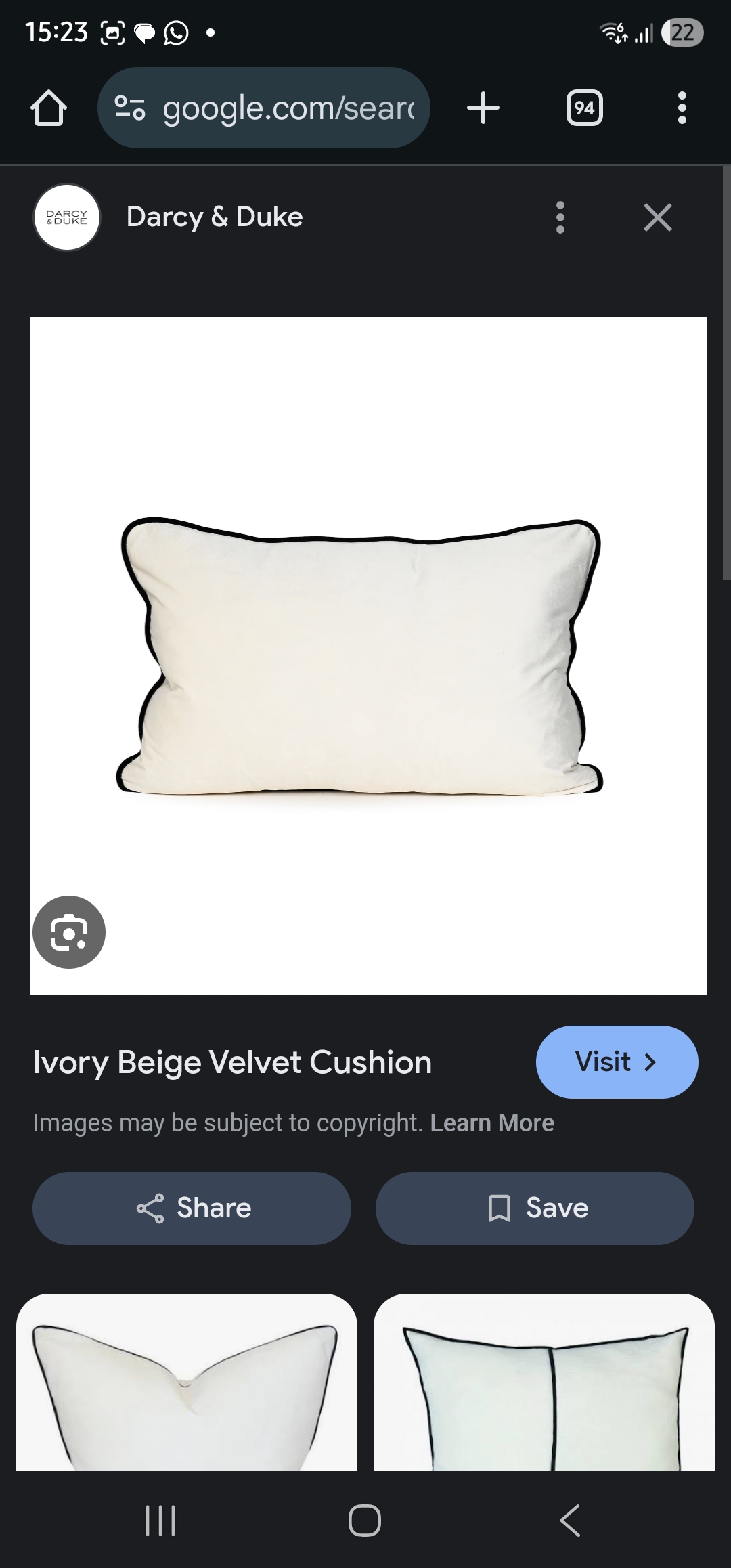
Task: Open a new browser tab
Action: pos(483,108)
